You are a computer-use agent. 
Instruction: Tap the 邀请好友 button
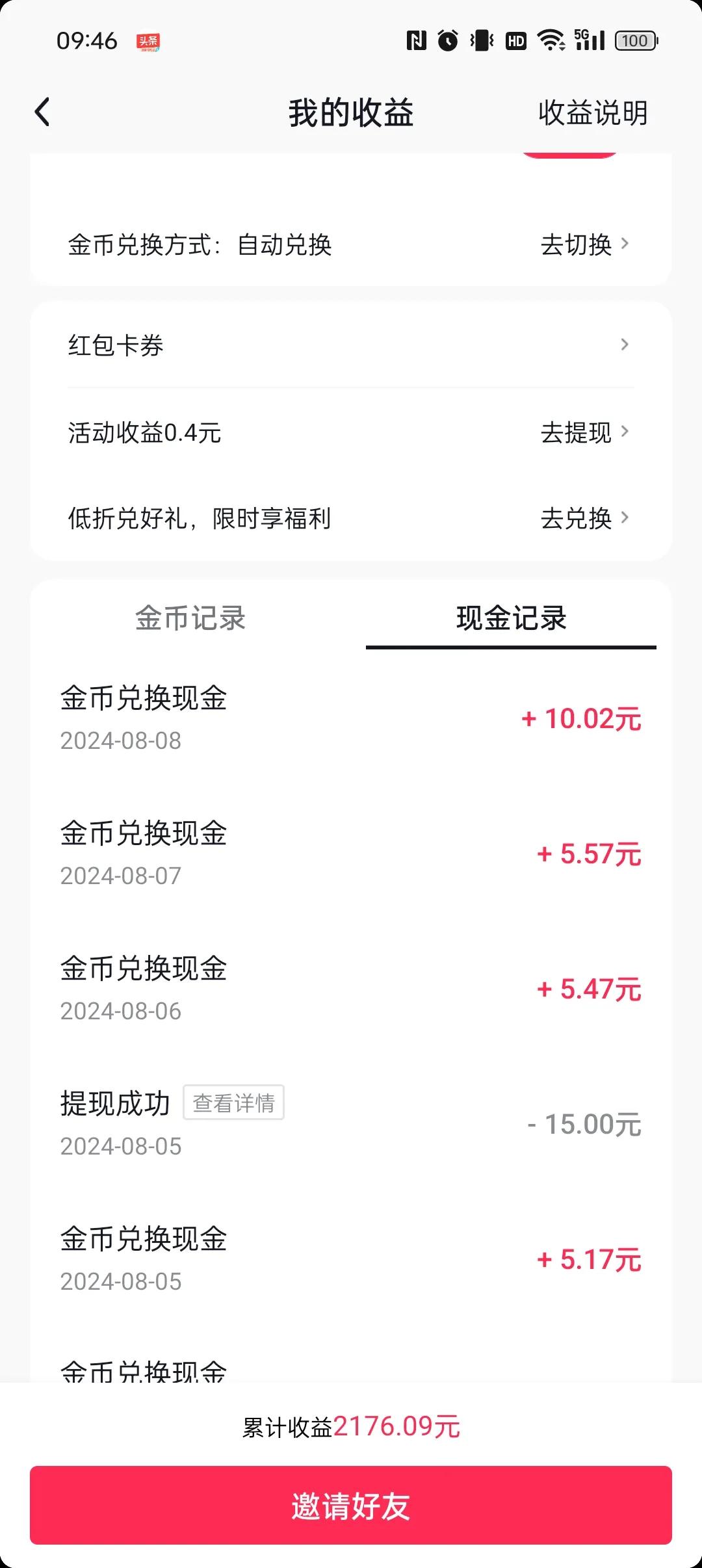351,1505
